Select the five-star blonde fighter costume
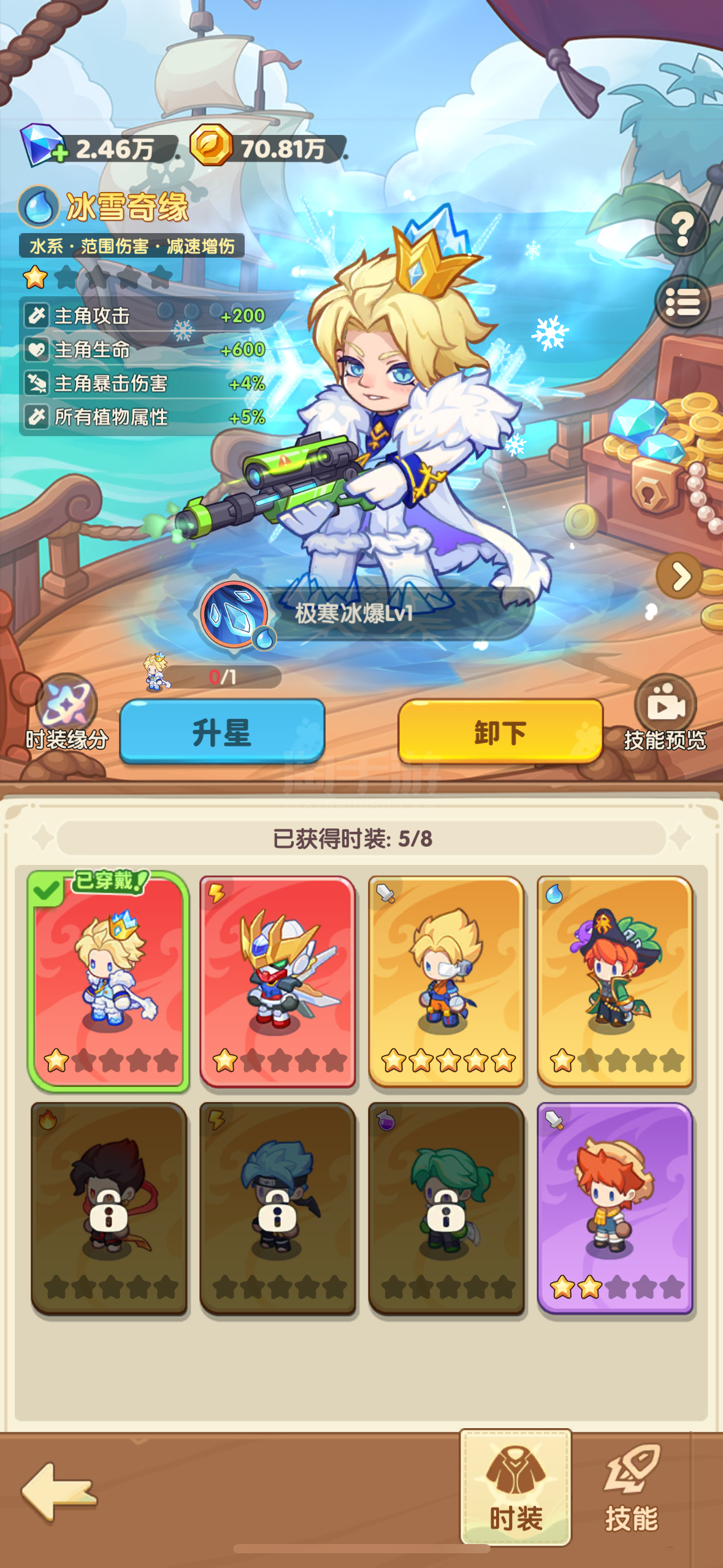This screenshot has width=723, height=1568. [x=446, y=981]
